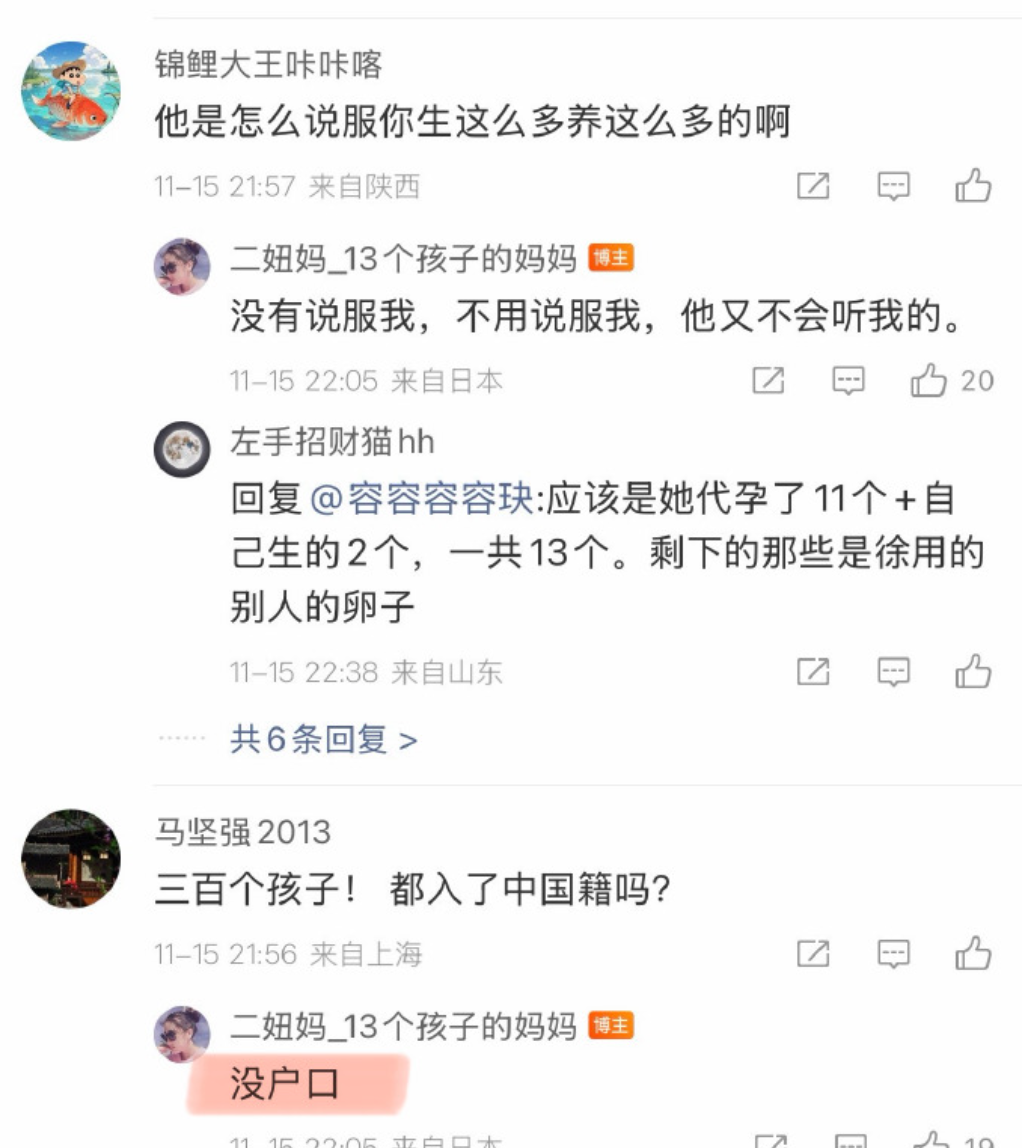1022x1148 pixels.
Task: Like the reply with 20 likes
Action: pos(929,381)
